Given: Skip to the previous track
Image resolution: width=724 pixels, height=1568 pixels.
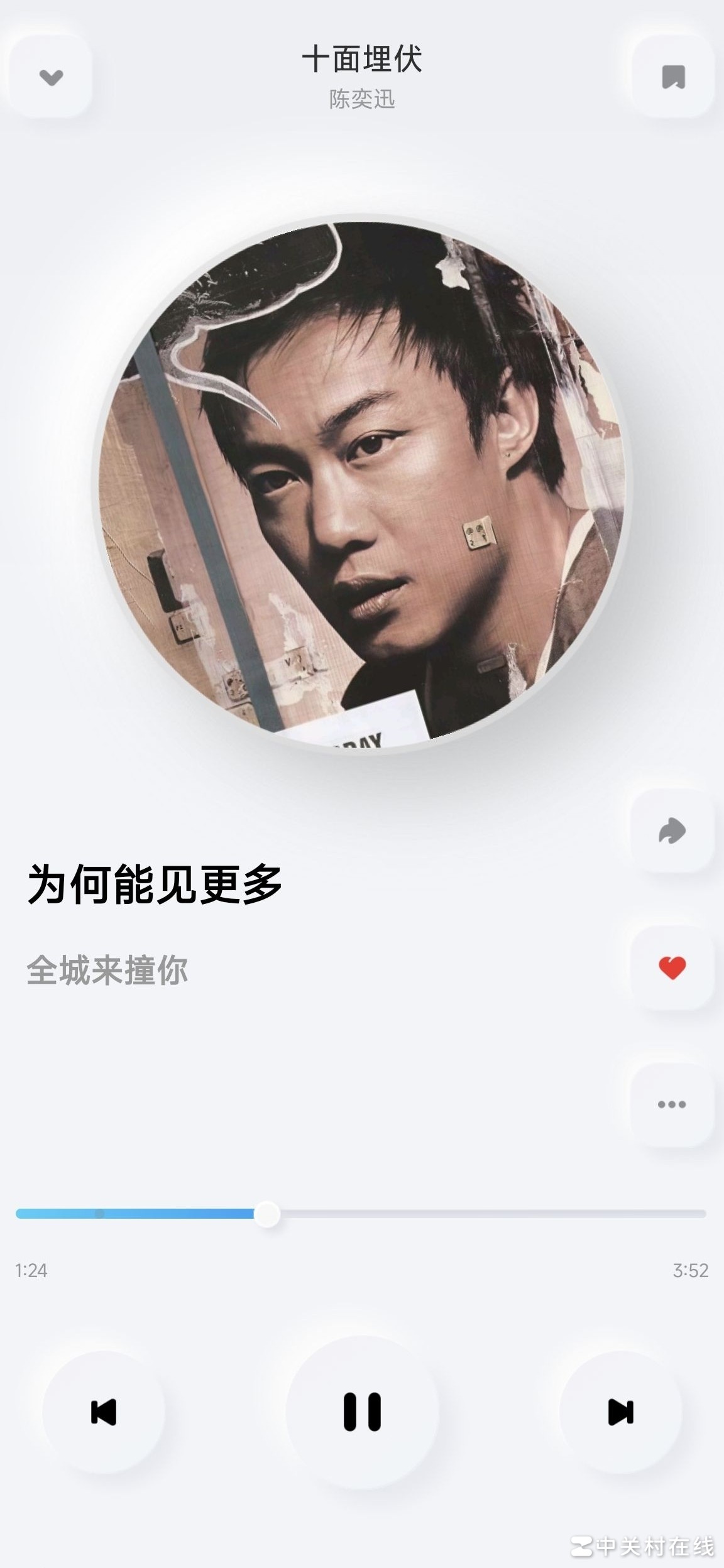Looking at the screenshot, I should [104, 1412].
